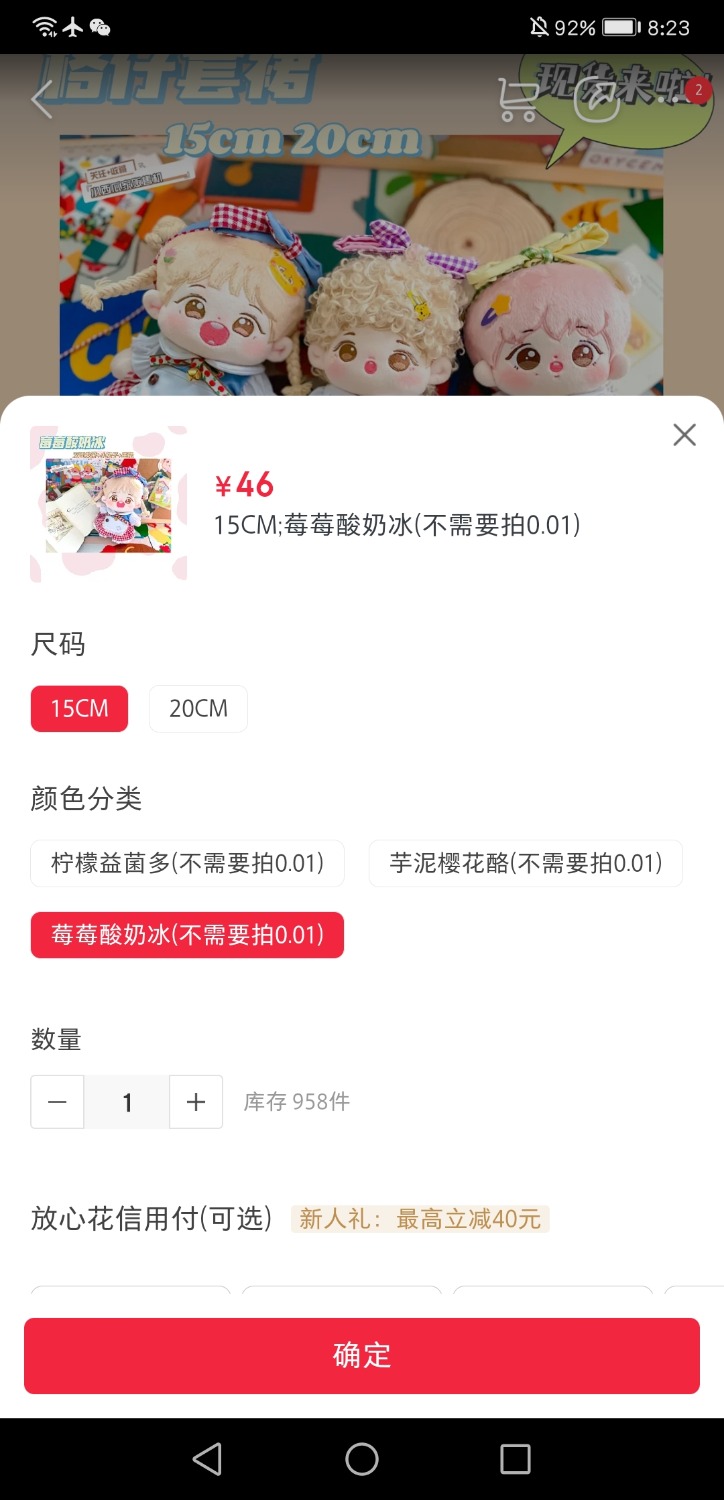Tap the back arrow at top left

pos(40,100)
